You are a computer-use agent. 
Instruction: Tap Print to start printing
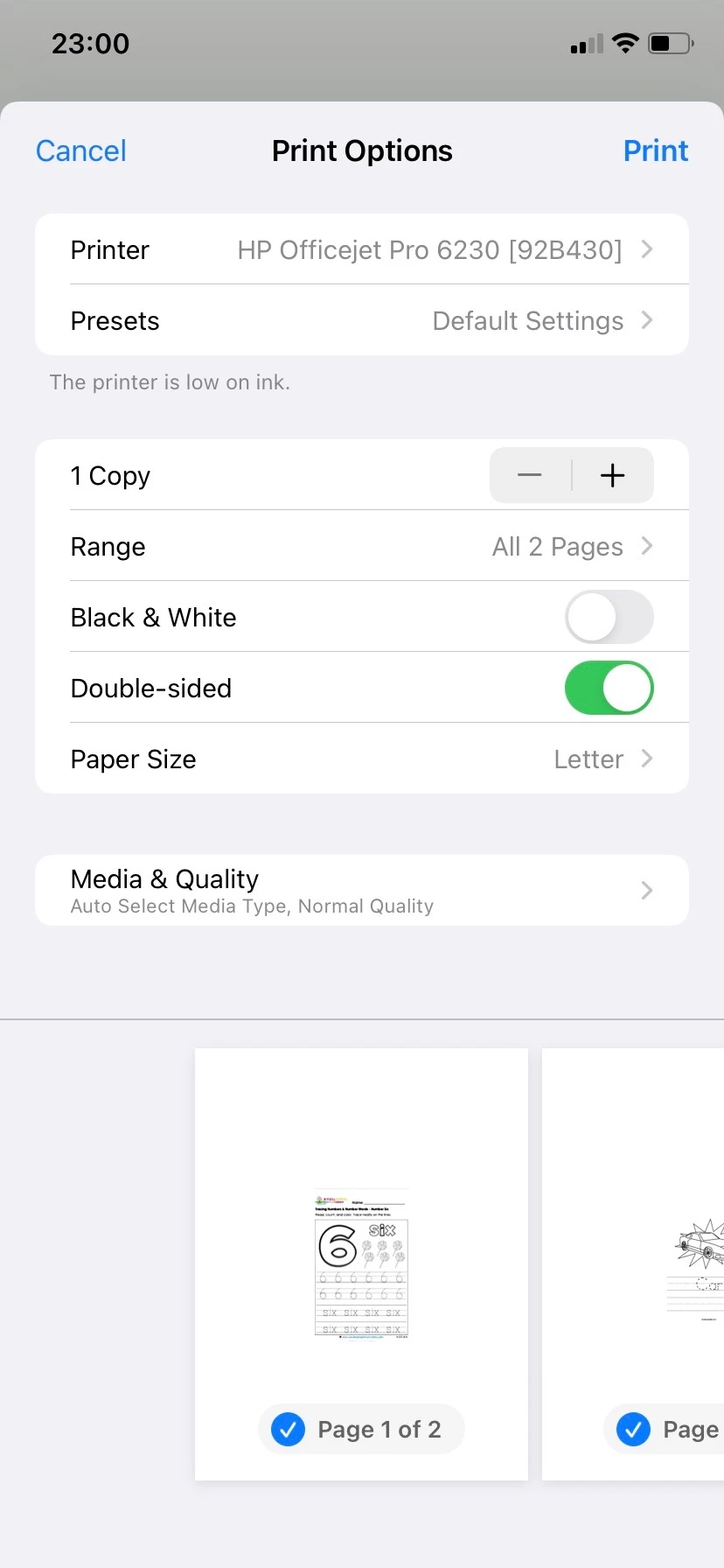coord(655,150)
